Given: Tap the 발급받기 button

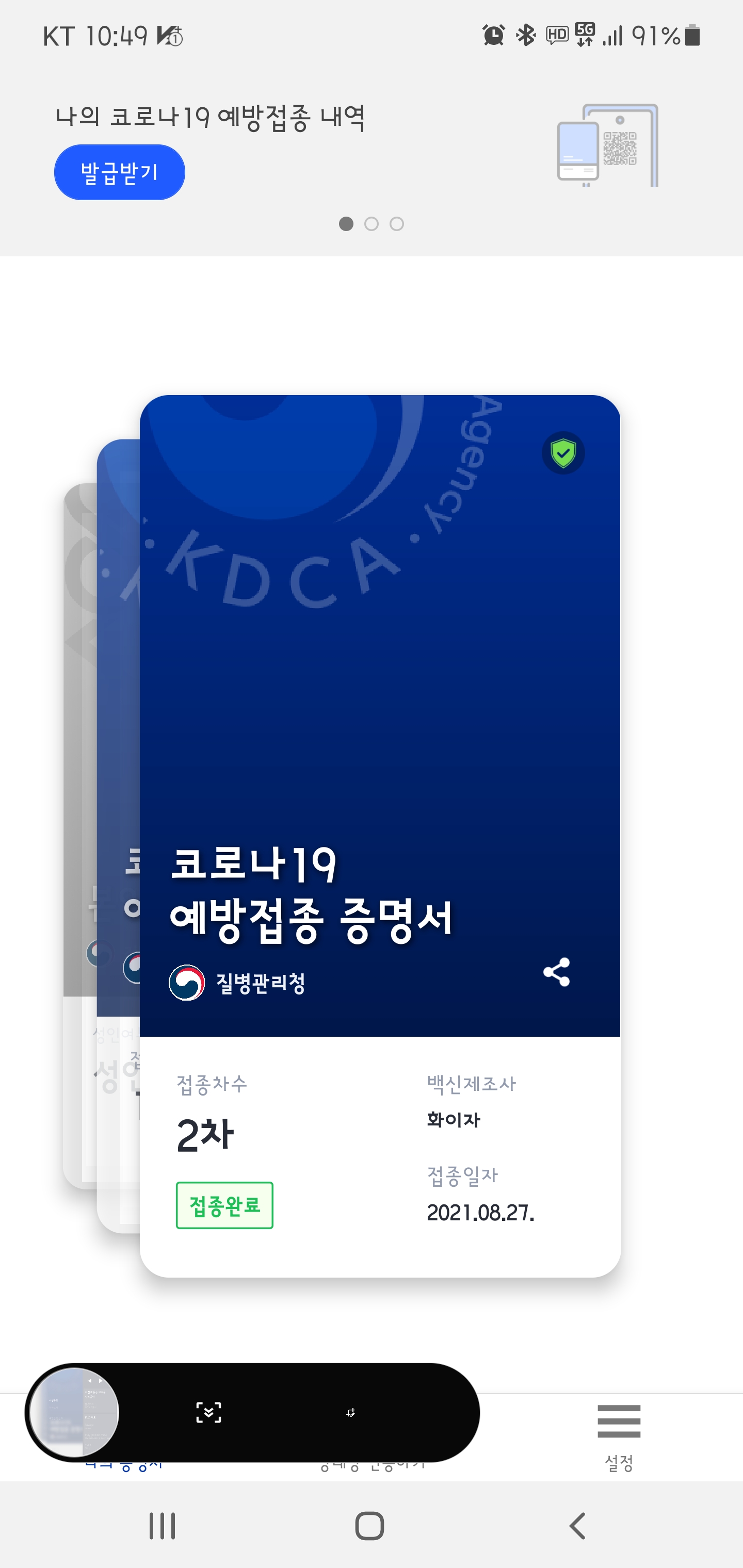Looking at the screenshot, I should pos(119,172).
